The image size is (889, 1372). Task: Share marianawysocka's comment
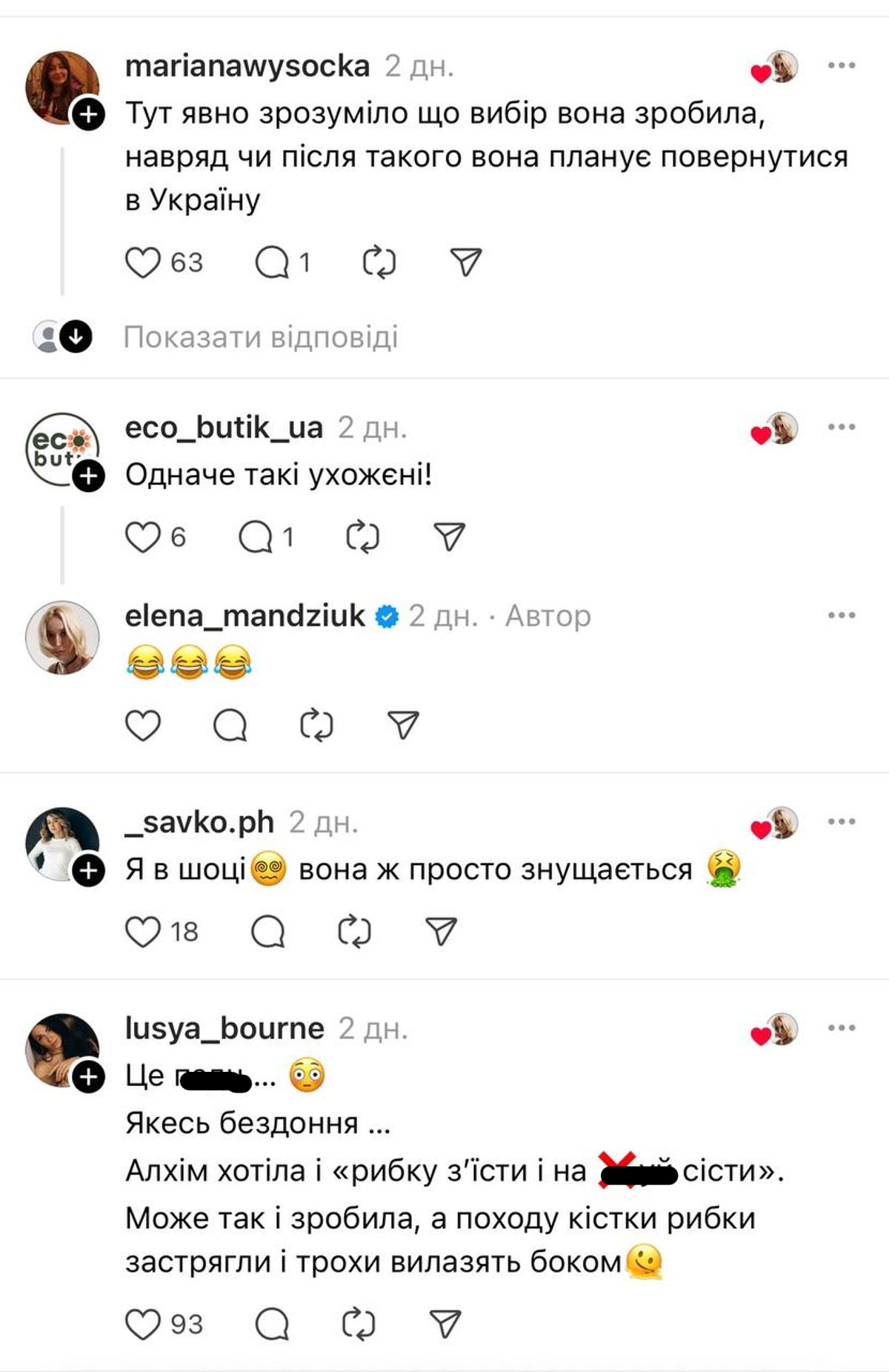(466, 262)
